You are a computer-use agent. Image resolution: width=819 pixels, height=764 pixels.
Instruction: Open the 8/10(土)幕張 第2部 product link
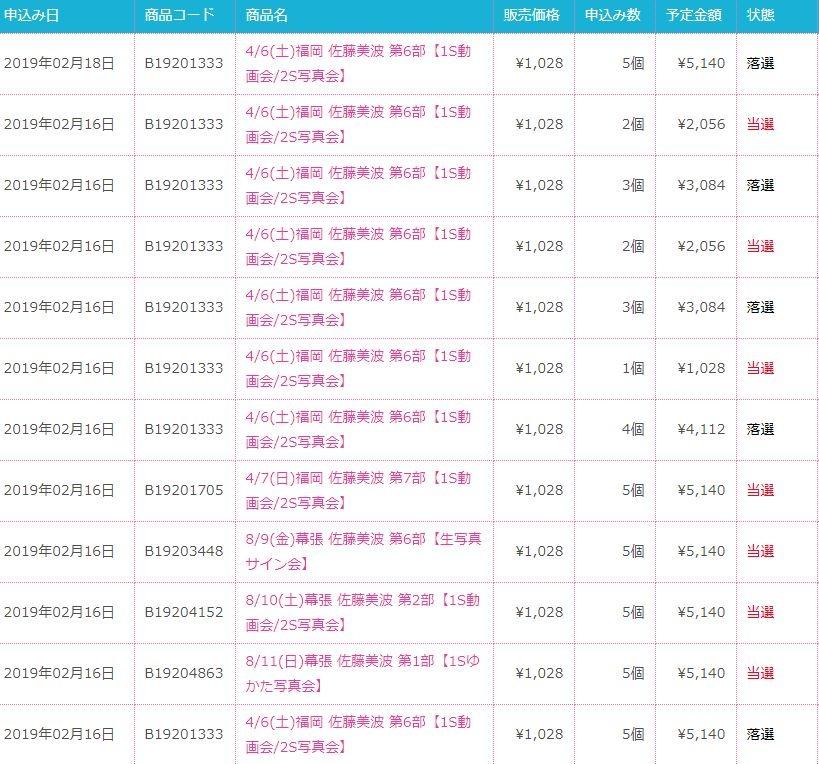pyautogui.click(x=363, y=600)
